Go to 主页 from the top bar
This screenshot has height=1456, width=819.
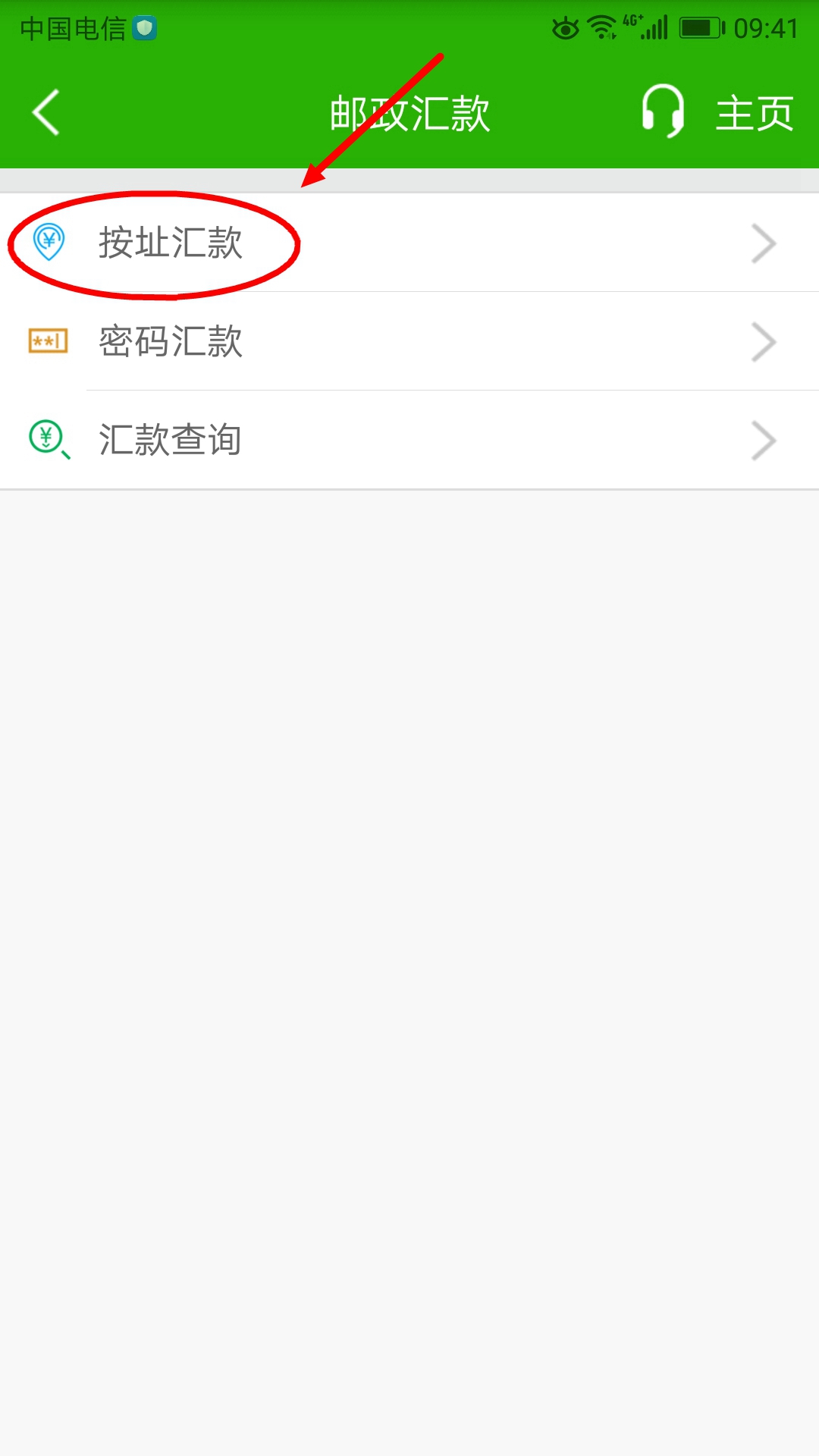coord(755,112)
